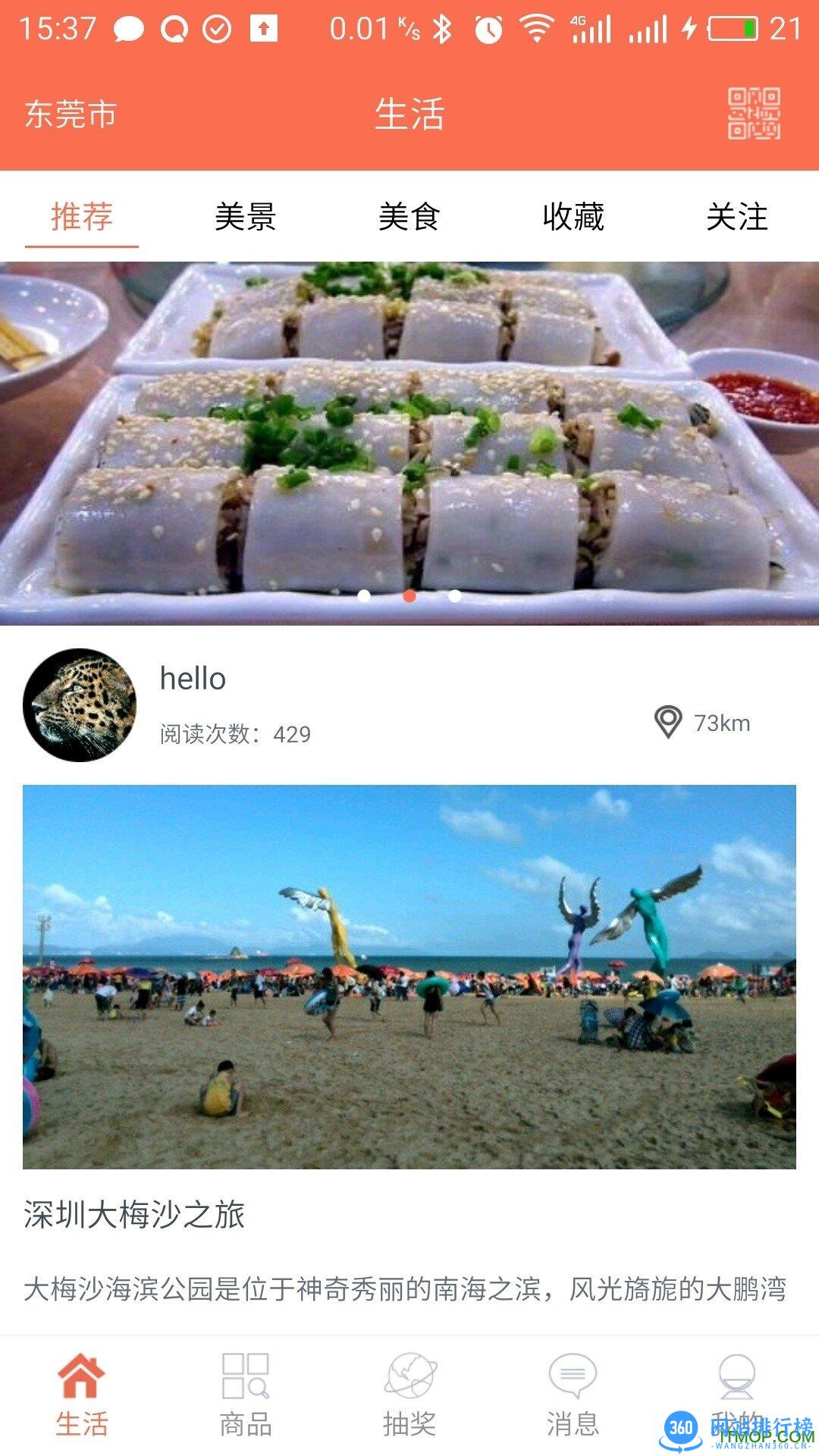Select the 推荐 tab
The image size is (819, 1456).
tap(82, 217)
